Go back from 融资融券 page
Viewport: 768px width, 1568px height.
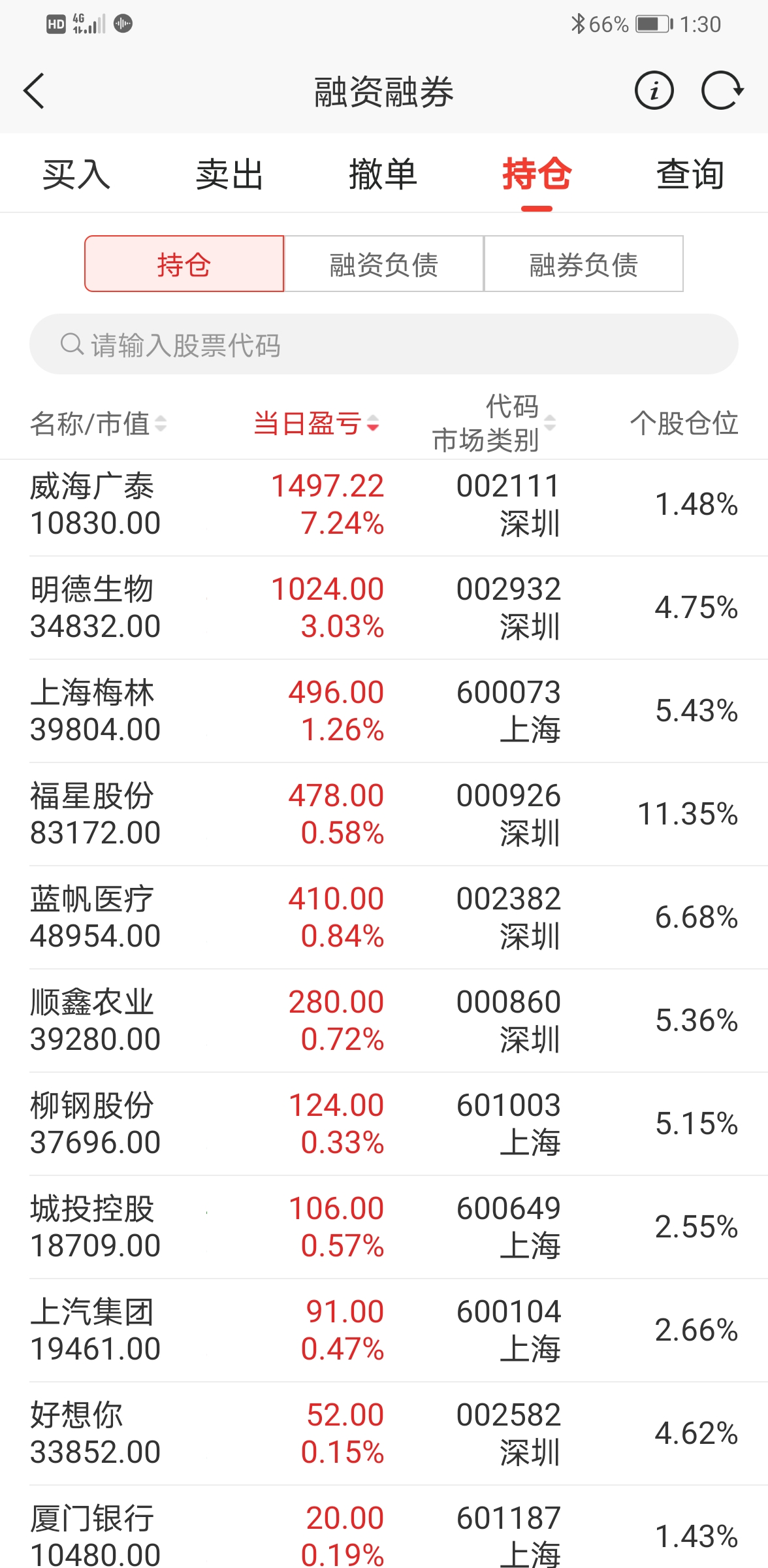(35, 91)
